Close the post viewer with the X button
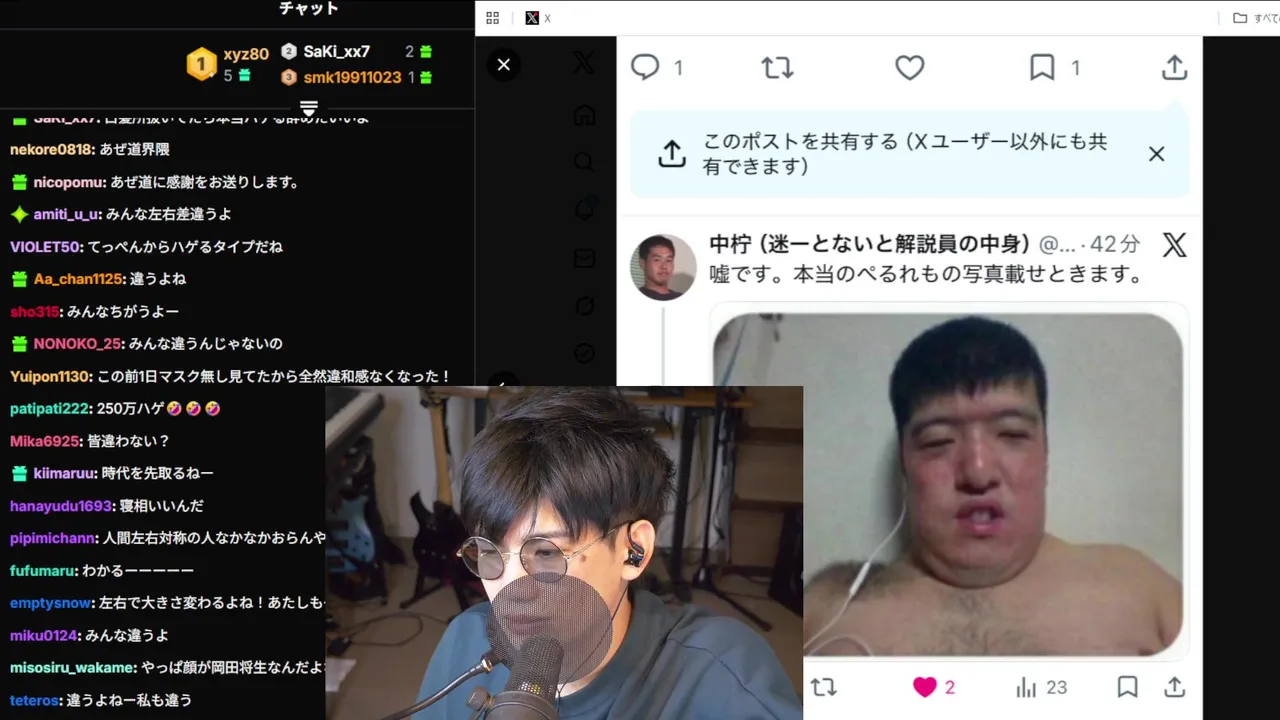This screenshot has width=1280, height=720. coord(504,65)
